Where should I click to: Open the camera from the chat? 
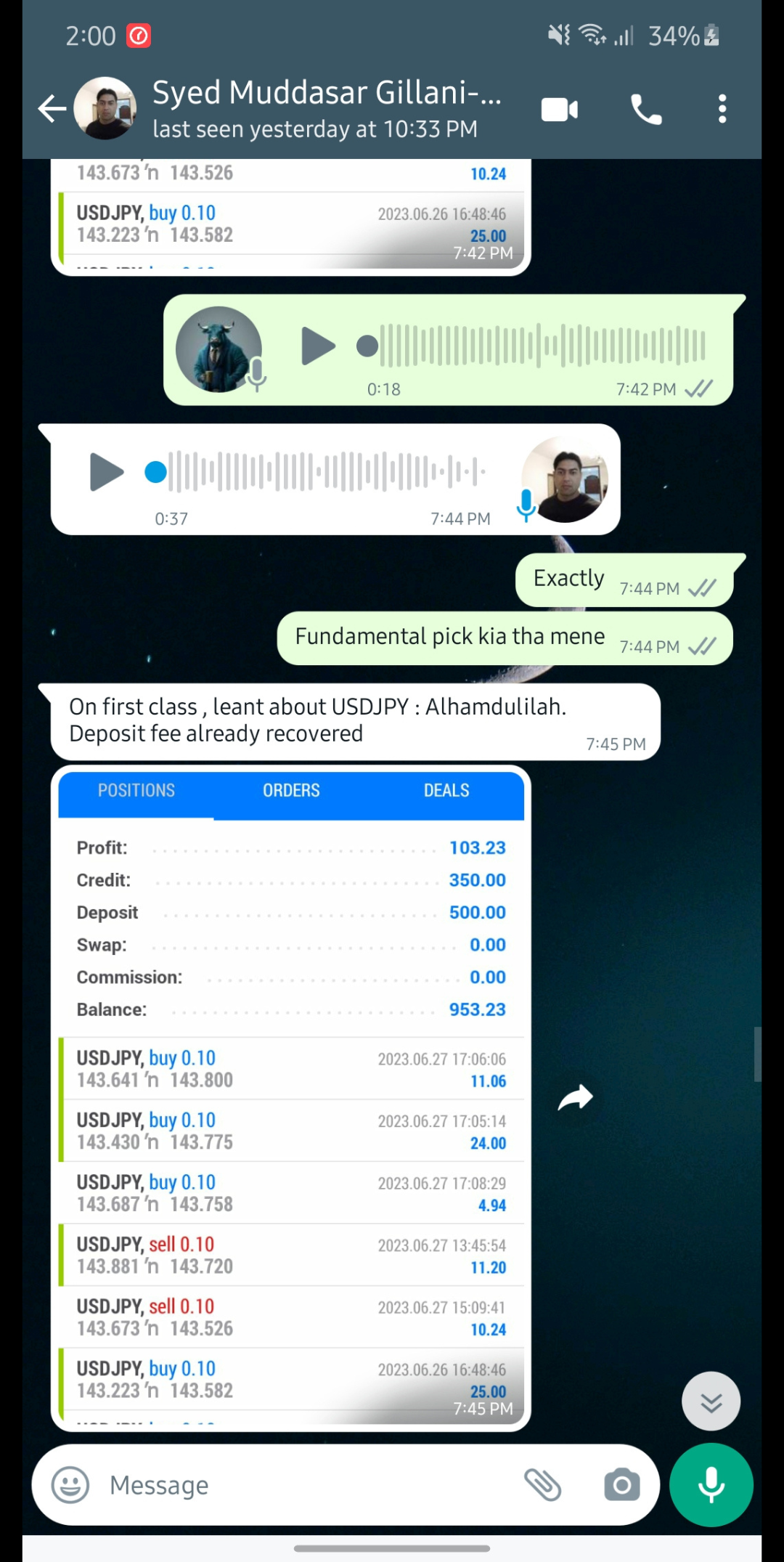point(622,1484)
